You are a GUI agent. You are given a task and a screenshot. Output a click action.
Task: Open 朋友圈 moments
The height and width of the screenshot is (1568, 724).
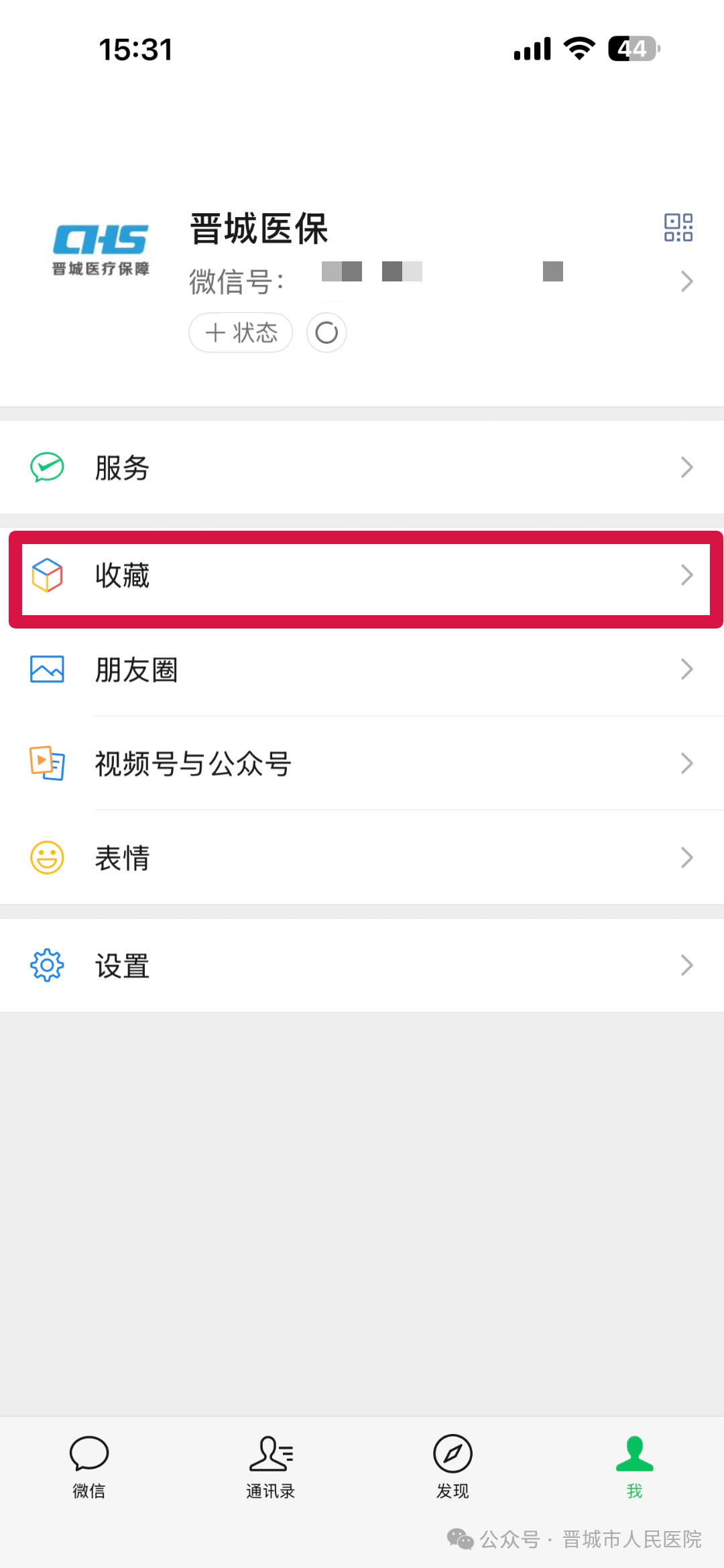pyautogui.click(x=362, y=669)
